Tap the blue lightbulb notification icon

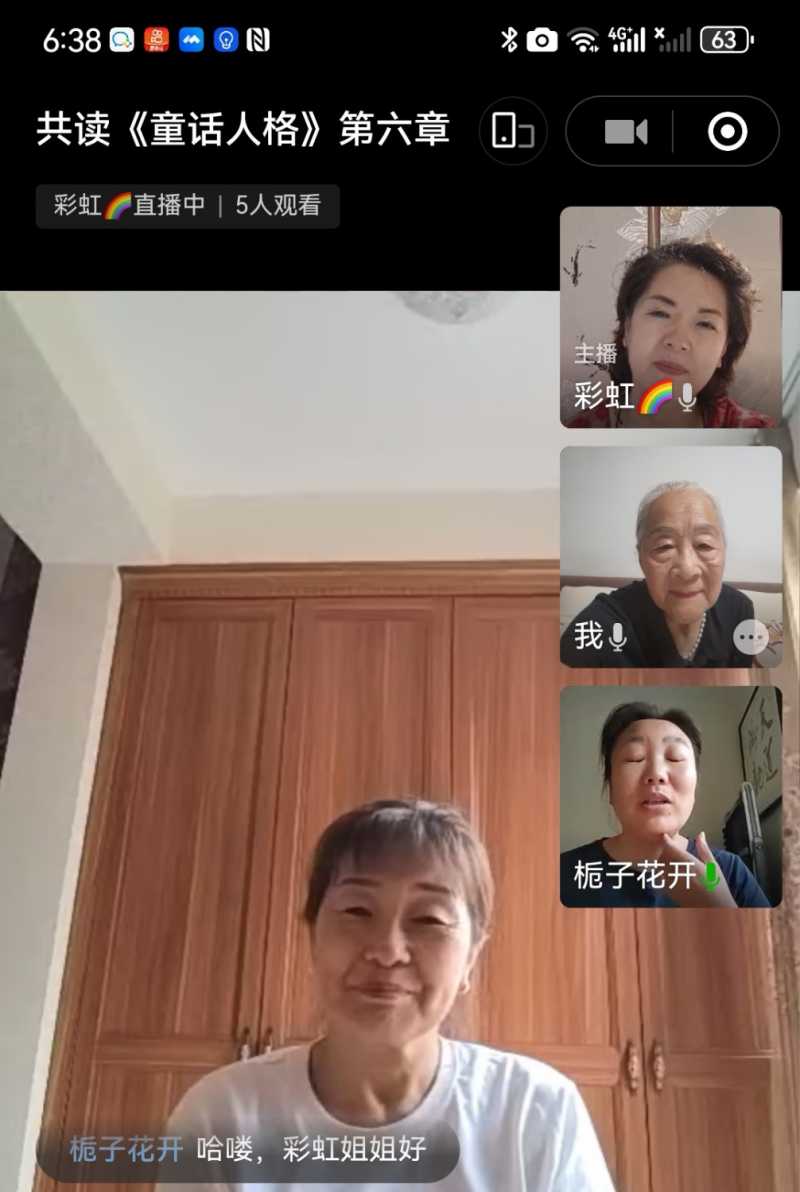coord(224,37)
